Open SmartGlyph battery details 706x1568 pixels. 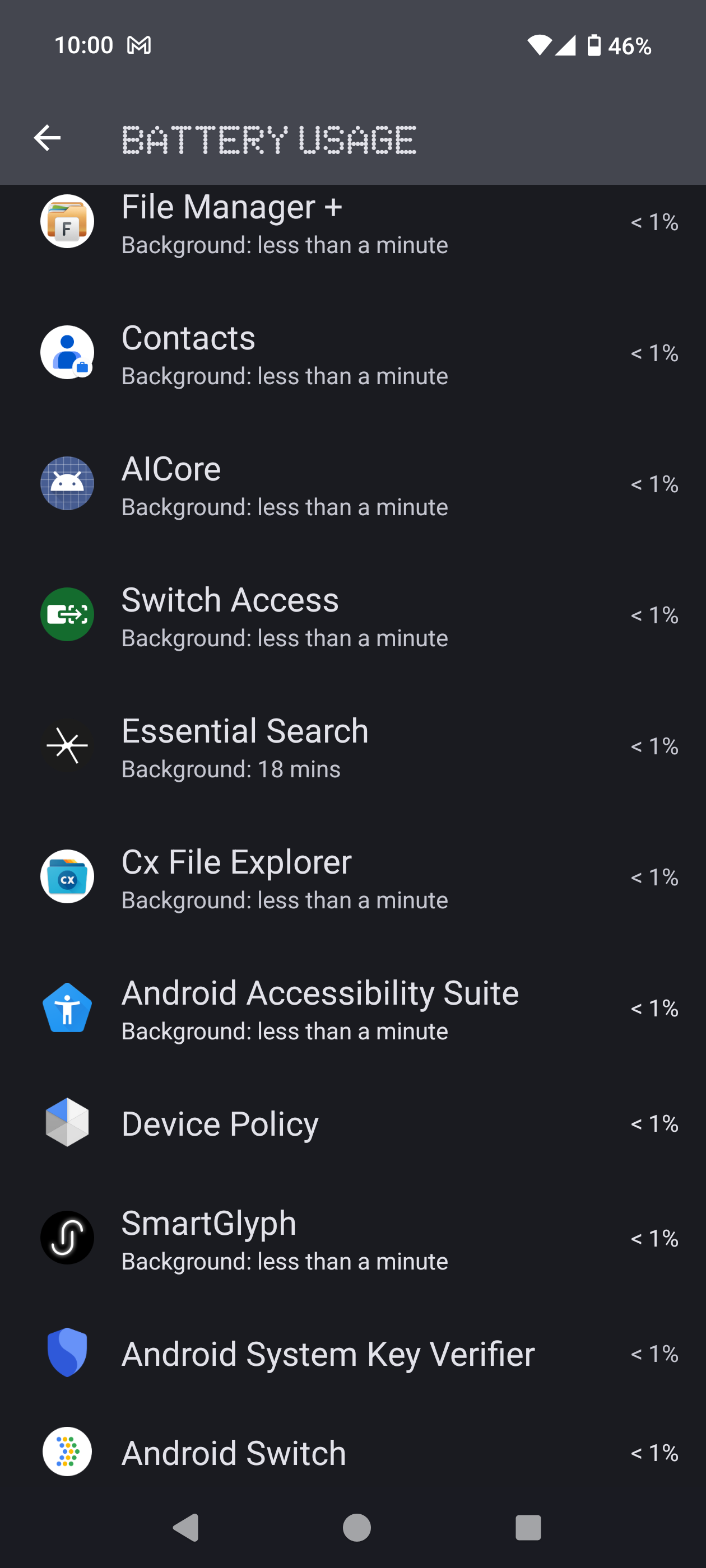coord(352,1238)
